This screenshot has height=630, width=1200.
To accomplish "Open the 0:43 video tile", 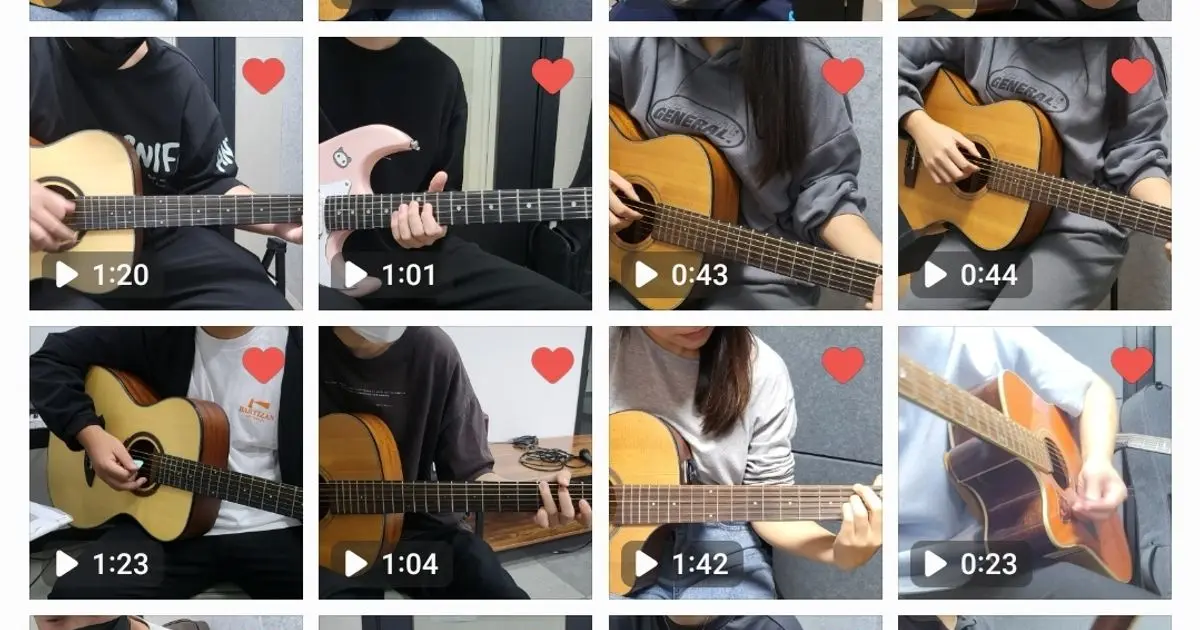I will pos(745,175).
